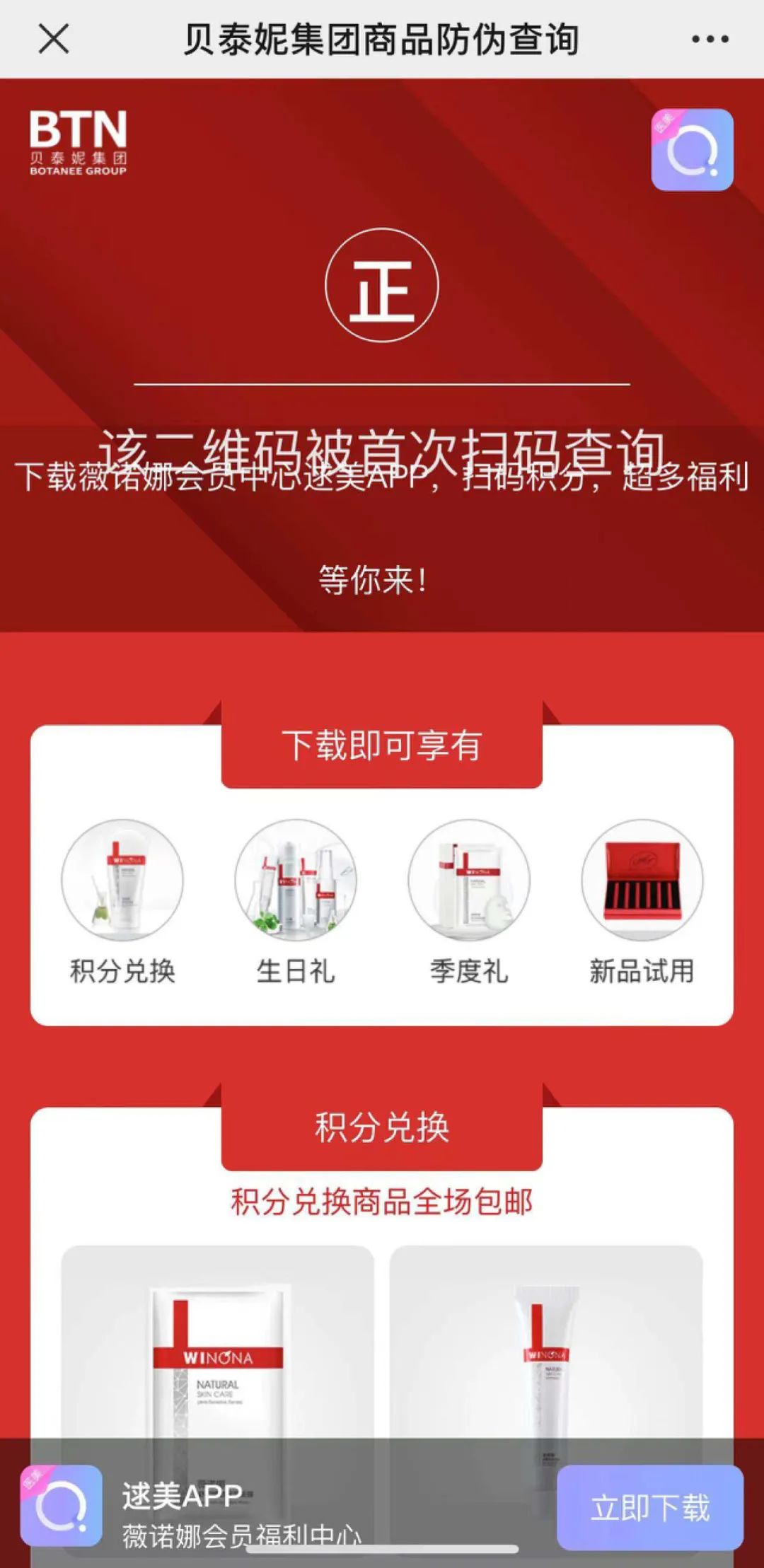Tap the 下载即可享有 red banner
The height and width of the screenshot is (1568, 764).
pyautogui.click(x=382, y=744)
